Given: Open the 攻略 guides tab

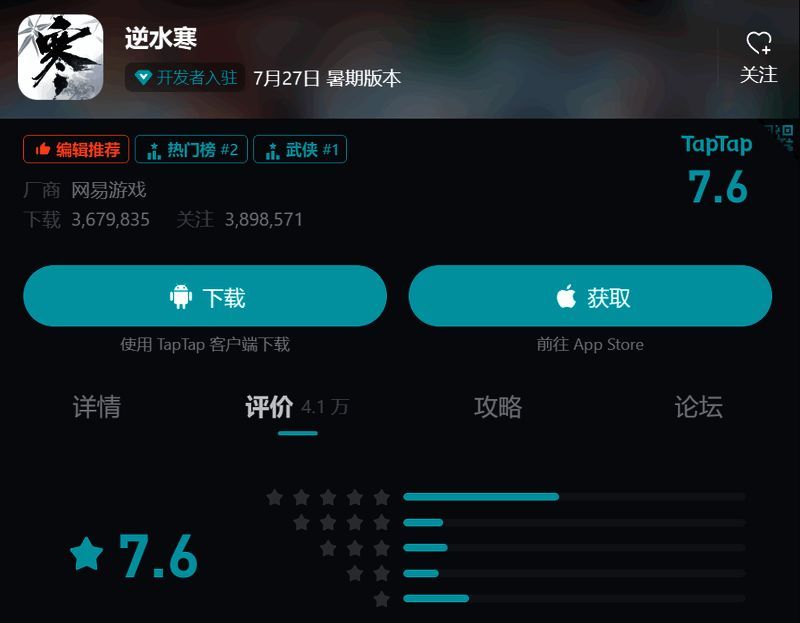Looking at the screenshot, I should click(x=498, y=407).
